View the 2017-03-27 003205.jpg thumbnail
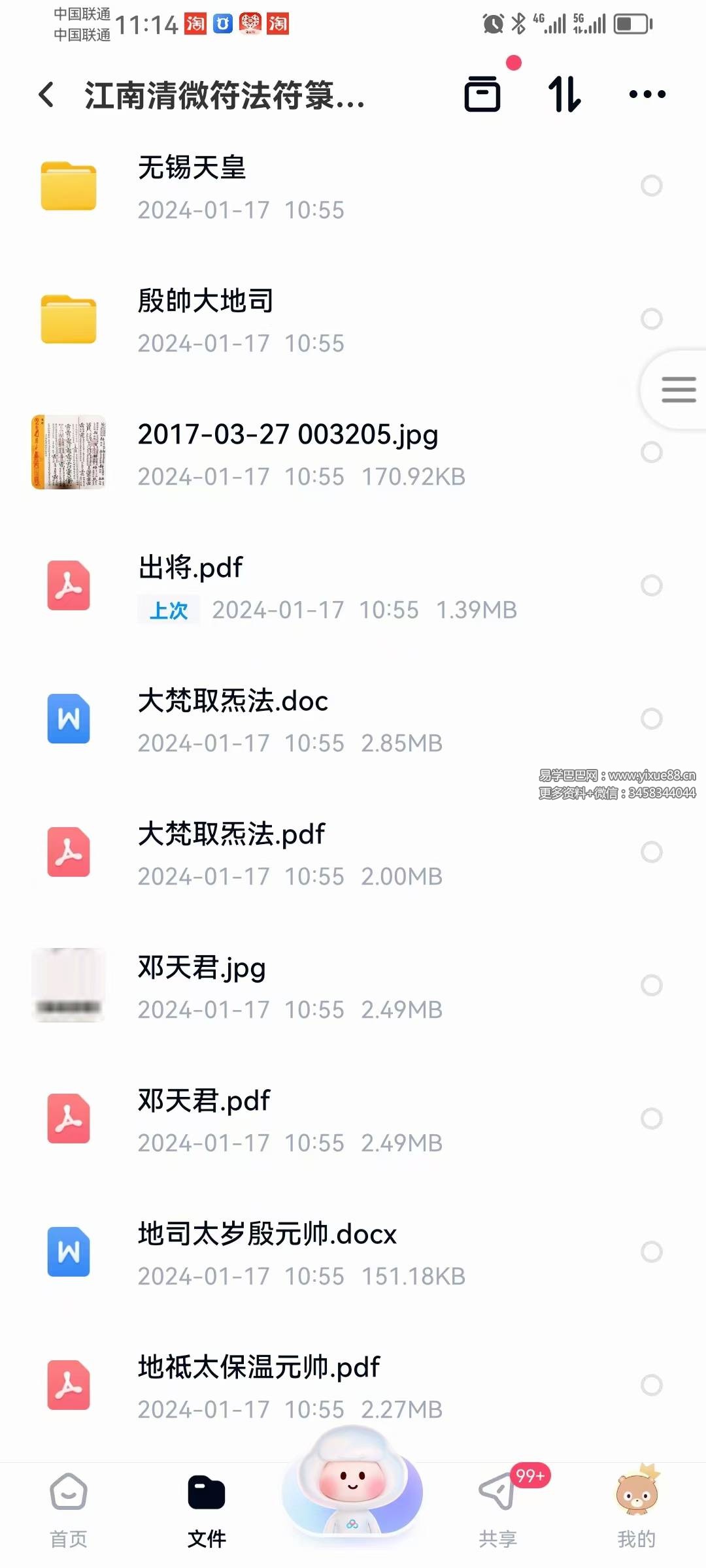This screenshot has width=706, height=1568. pyautogui.click(x=69, y=453)
